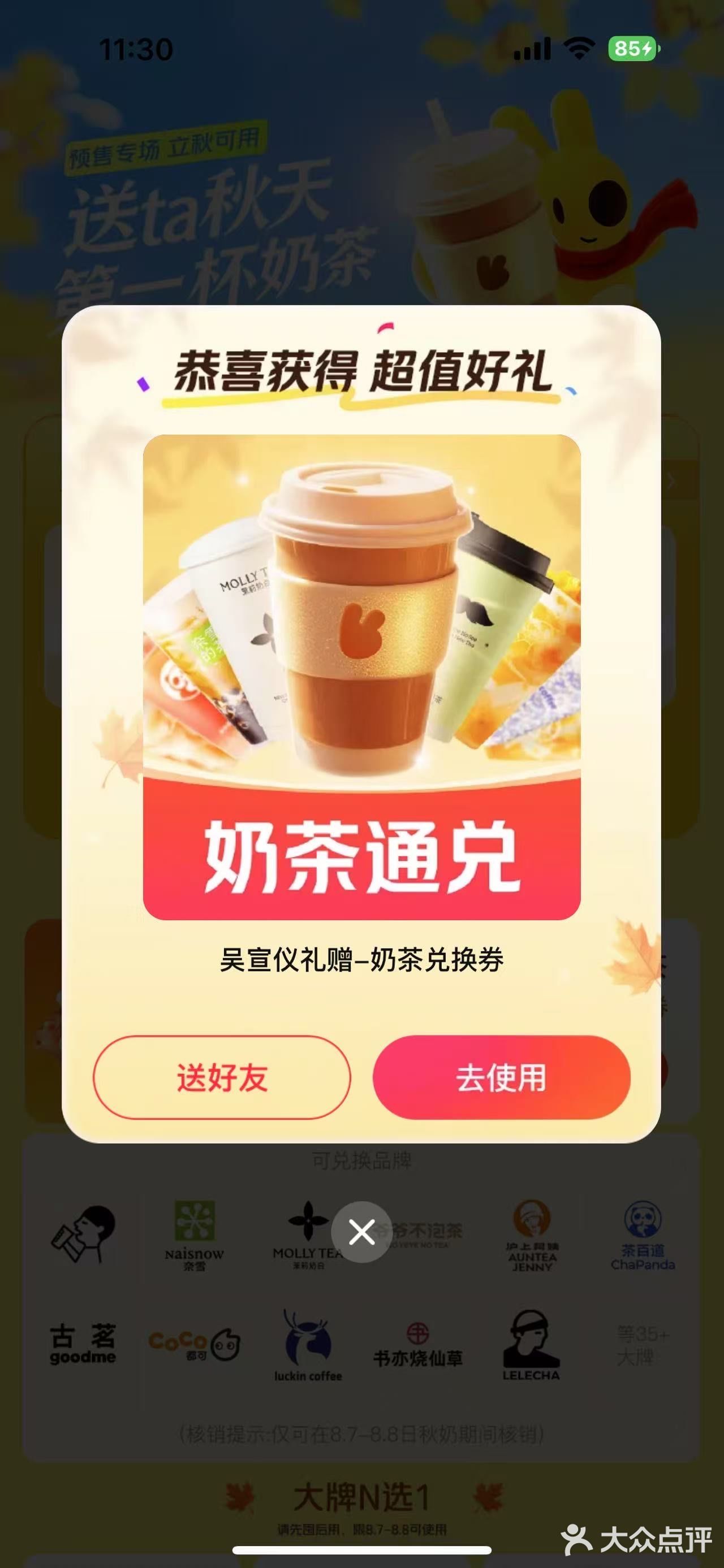Select the 茶百道 ChaPanda panda icon

[x=645, y=1236]
